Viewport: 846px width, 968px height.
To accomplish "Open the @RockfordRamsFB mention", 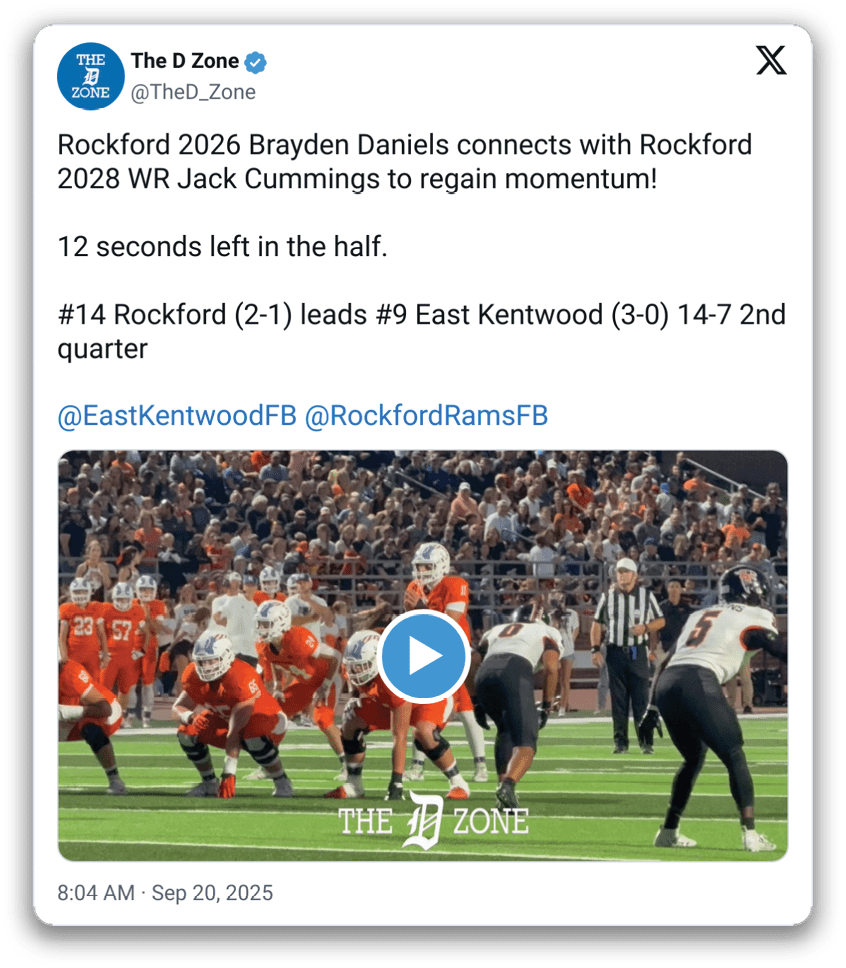I will point(426,416).
